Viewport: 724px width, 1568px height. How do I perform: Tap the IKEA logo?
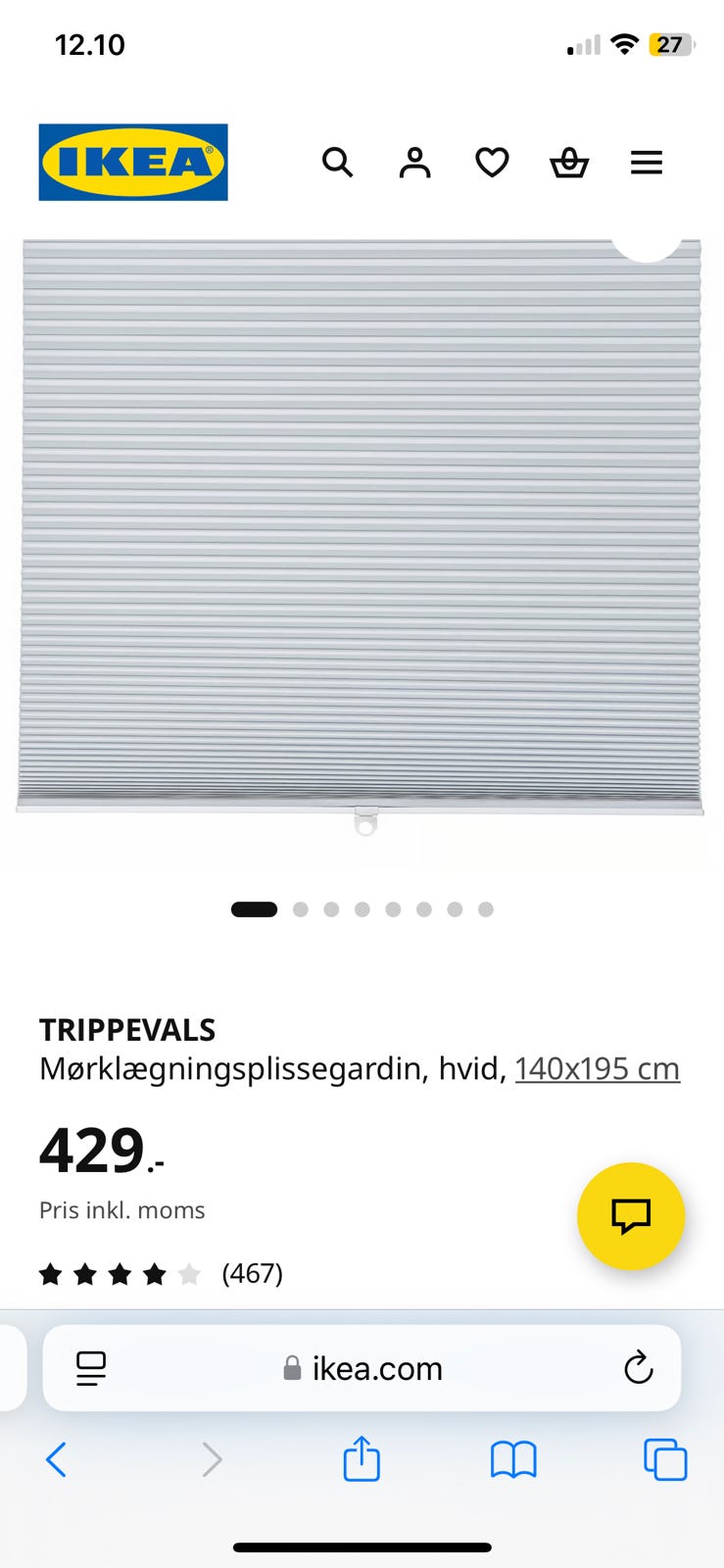pyautogui.click(x=132, y=162)
